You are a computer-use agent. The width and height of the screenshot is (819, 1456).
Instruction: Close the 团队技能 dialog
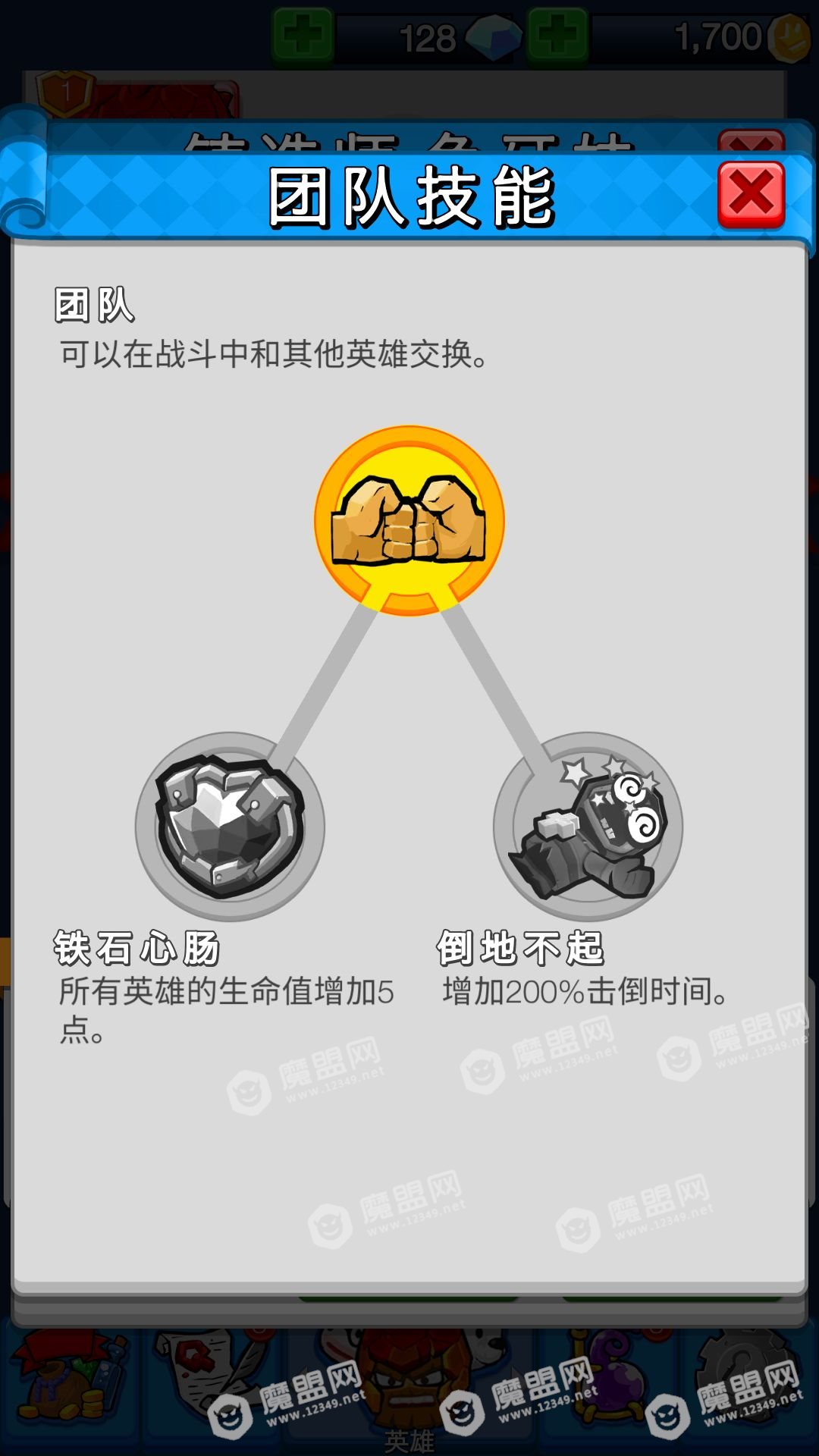click(x=751, y=195)
